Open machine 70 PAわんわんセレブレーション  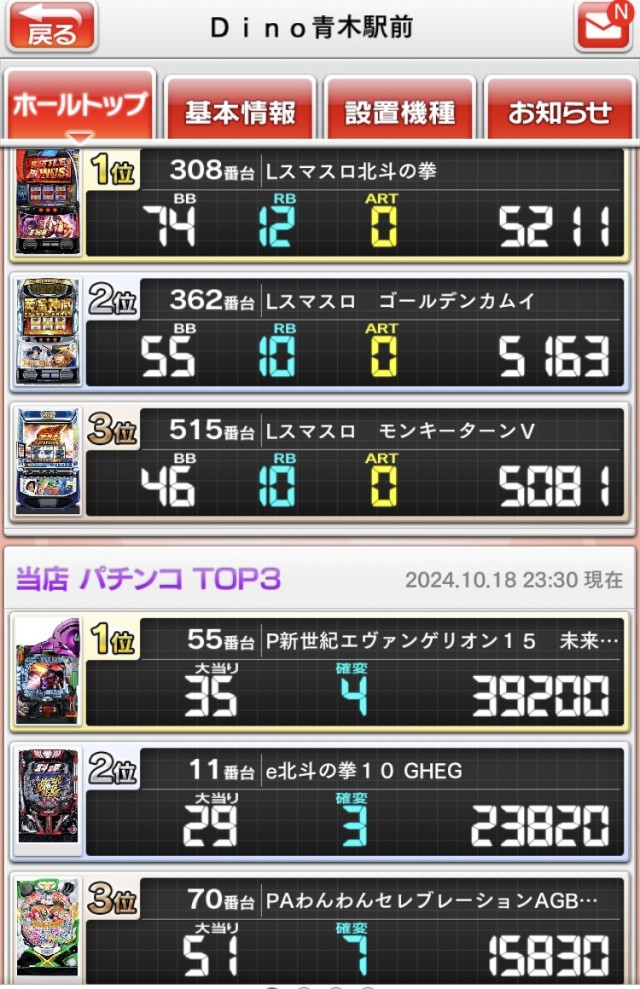click(320, 930)
